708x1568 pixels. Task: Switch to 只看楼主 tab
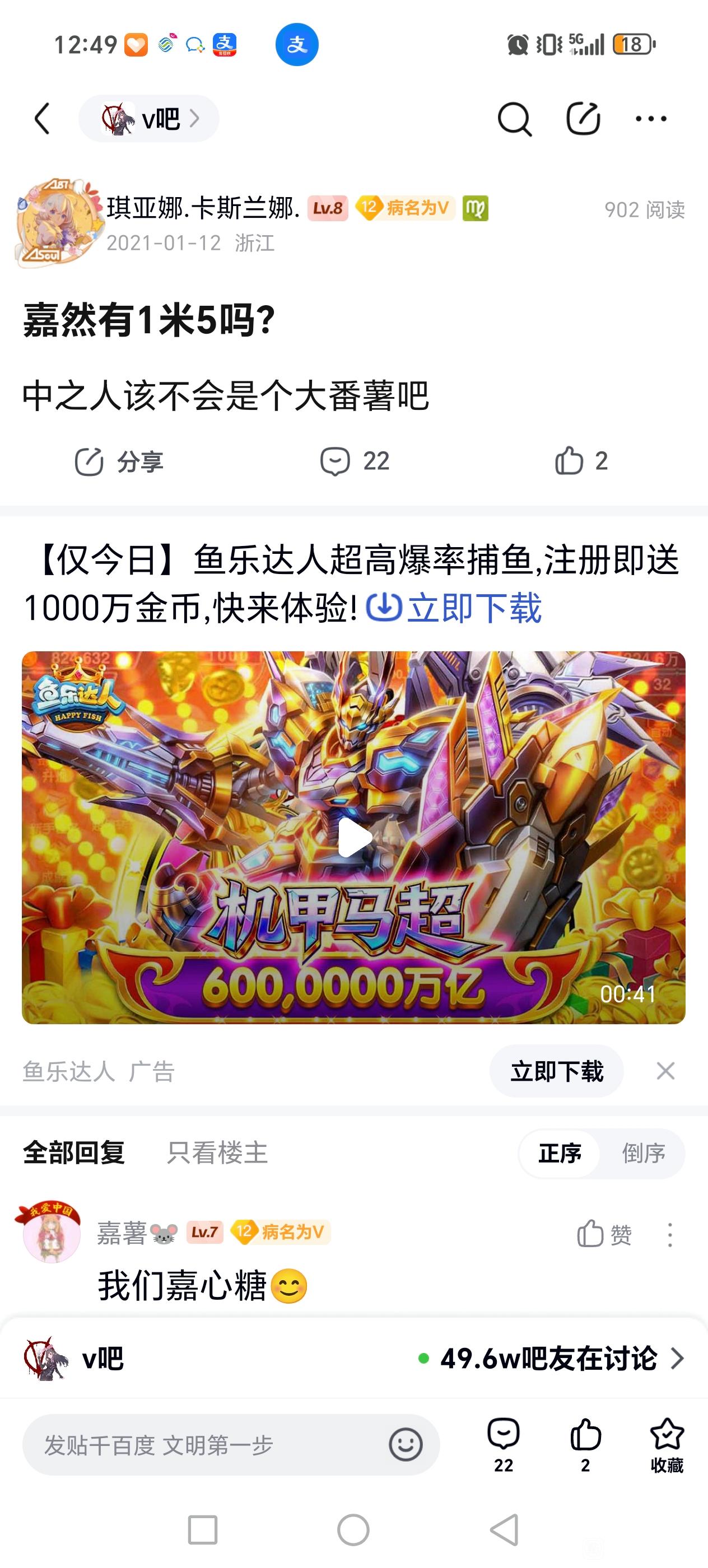[x=217, y=1152]
